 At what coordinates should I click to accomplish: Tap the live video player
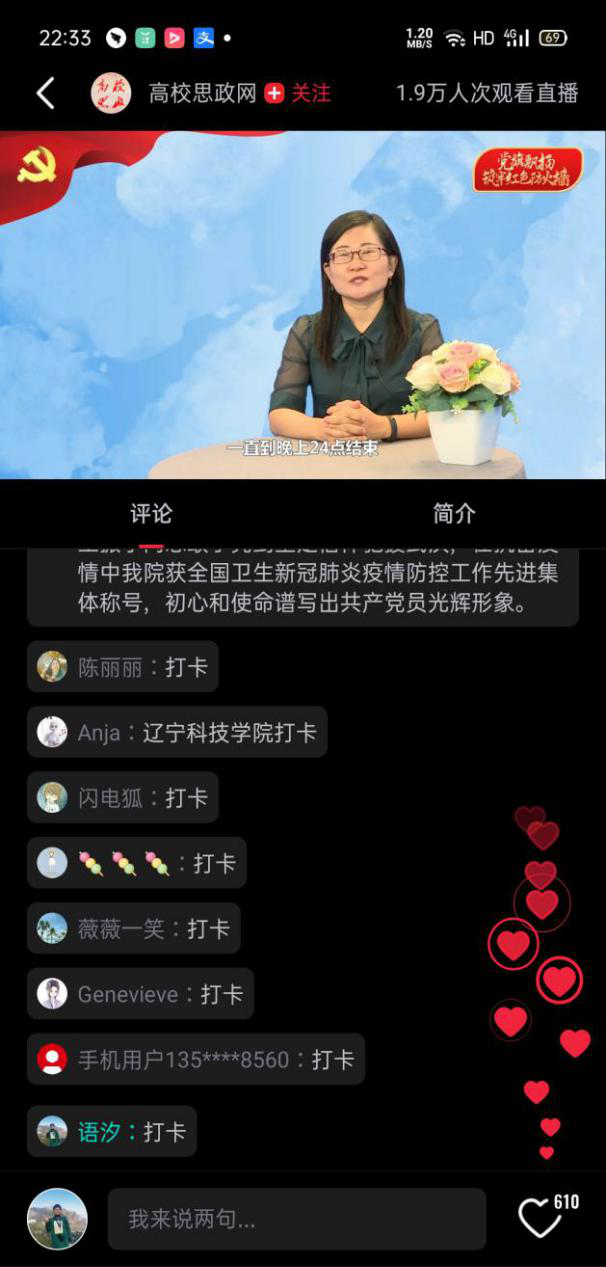[303, 305]
